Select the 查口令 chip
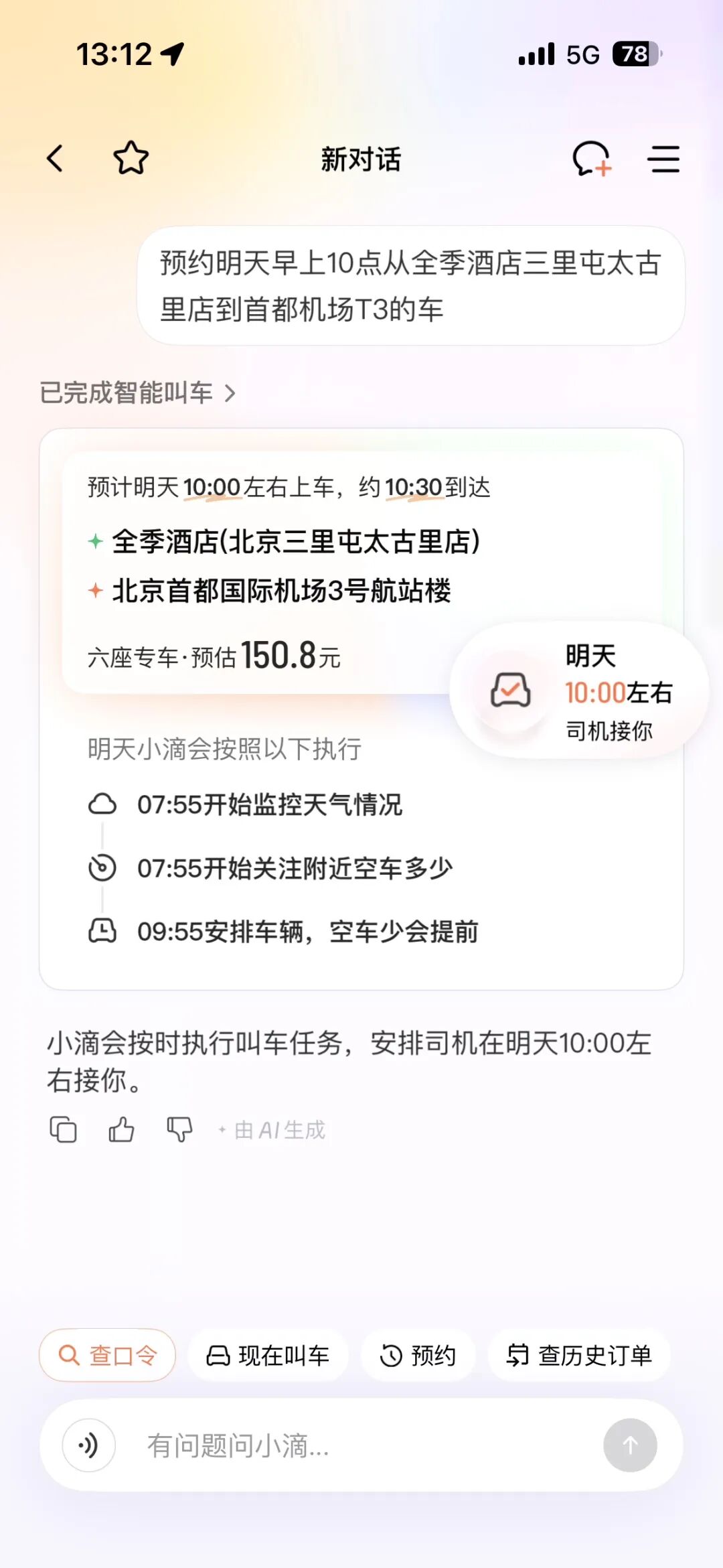This screenshot has width=723, height=1568. (x=108, y=1356)
